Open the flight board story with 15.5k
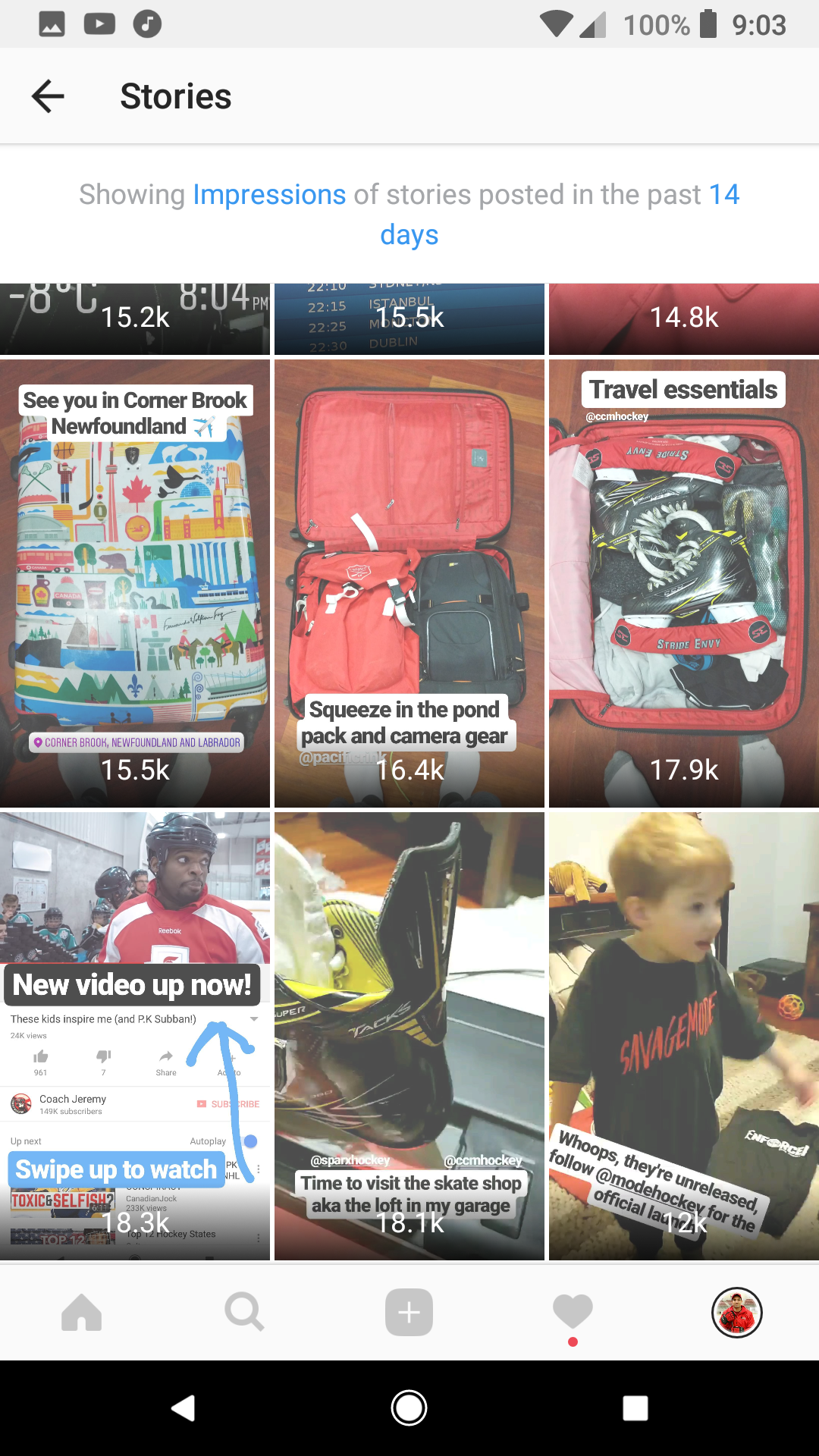Viewport: 819px width, 1456px height. point(409,318)
